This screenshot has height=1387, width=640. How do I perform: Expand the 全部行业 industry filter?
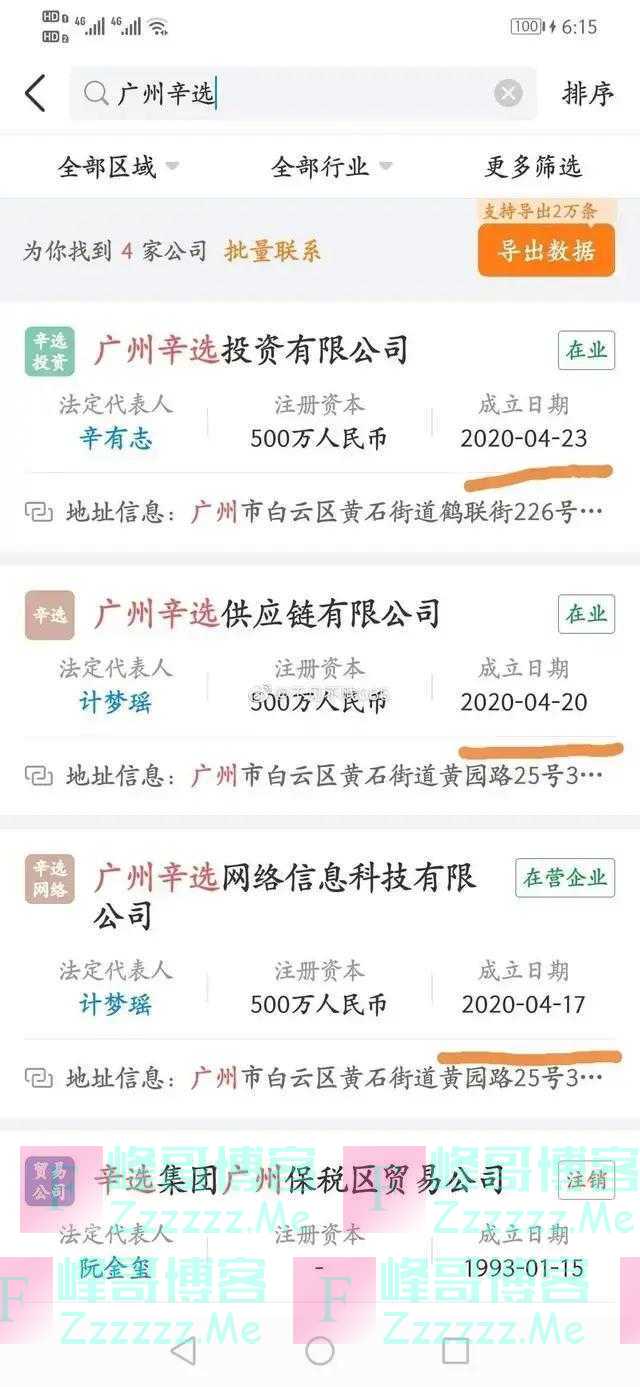(331, 167)
